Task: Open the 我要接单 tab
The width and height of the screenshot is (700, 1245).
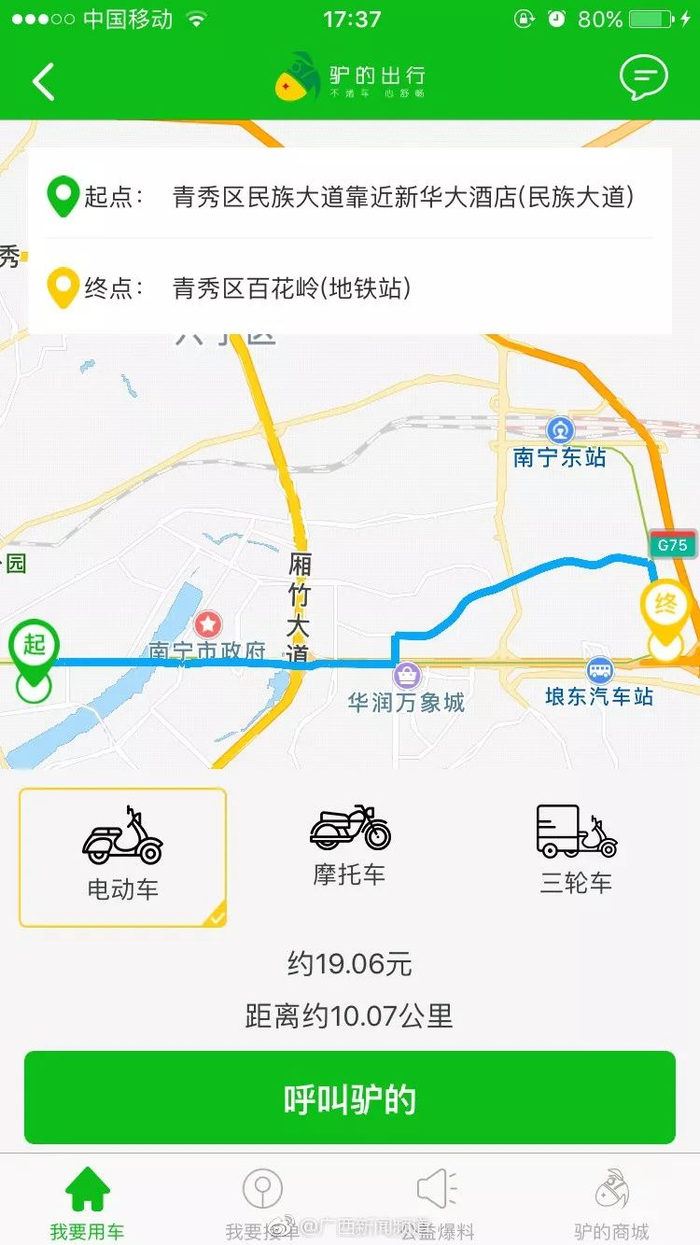Action: [x=262, y=1203]
